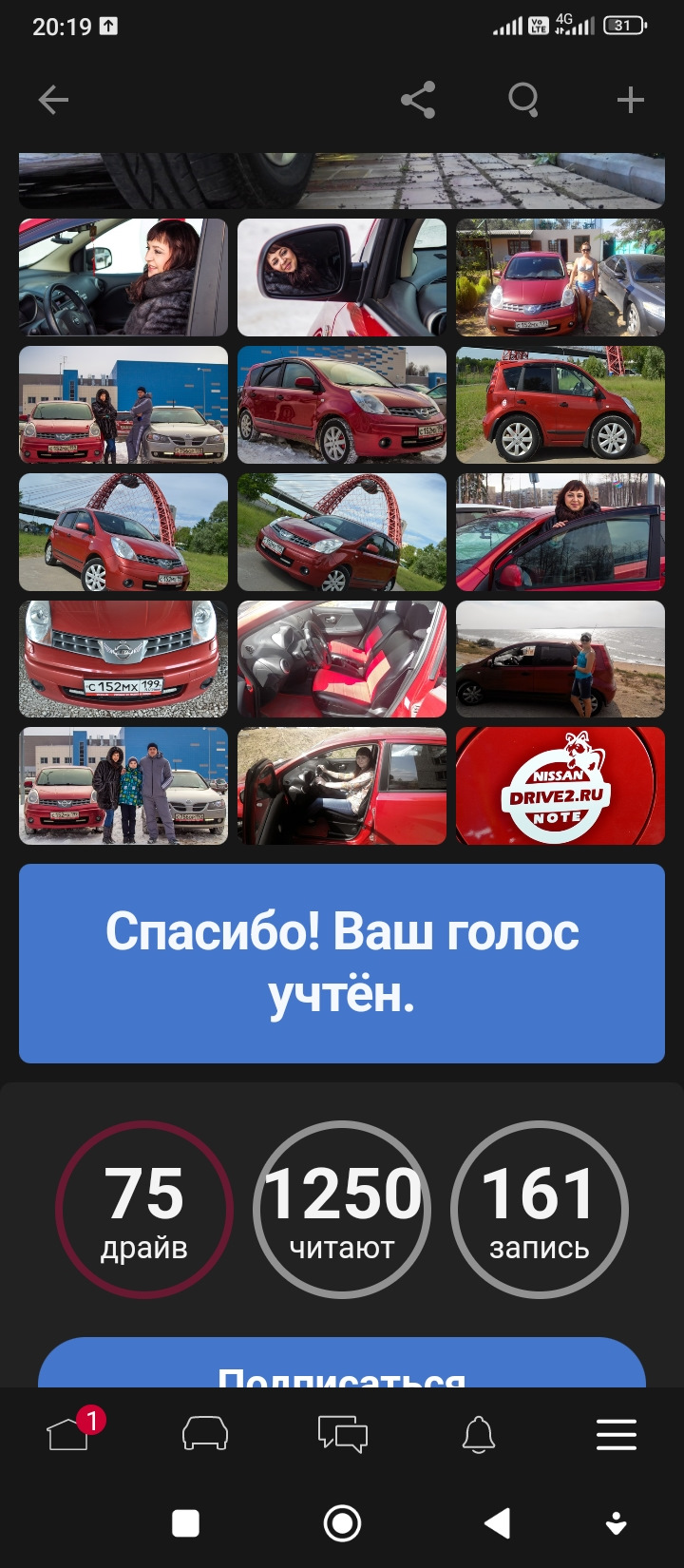Share this car page

point(418,100)
